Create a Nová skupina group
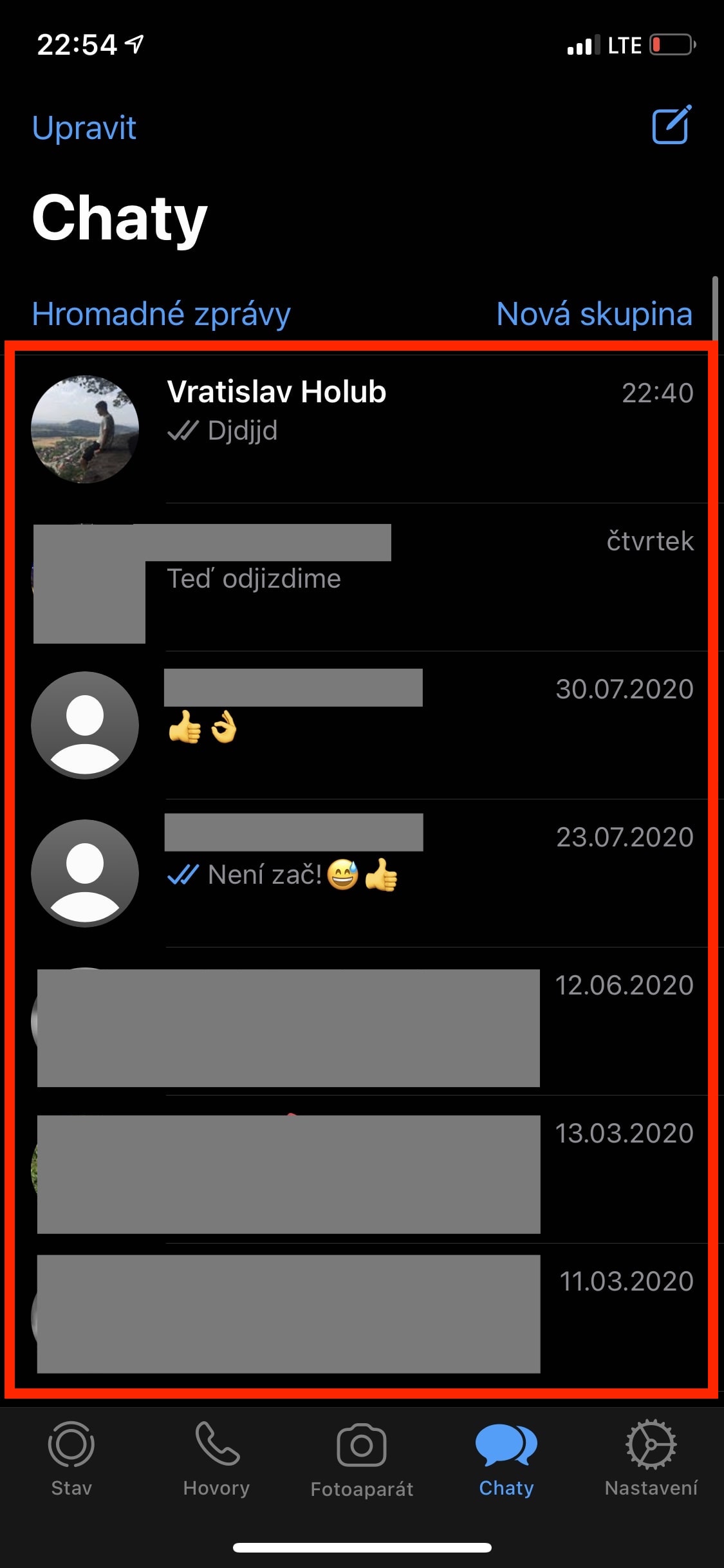Image resolution: width=724 pixels, height=1568 pixels. (x=594, y=314)
